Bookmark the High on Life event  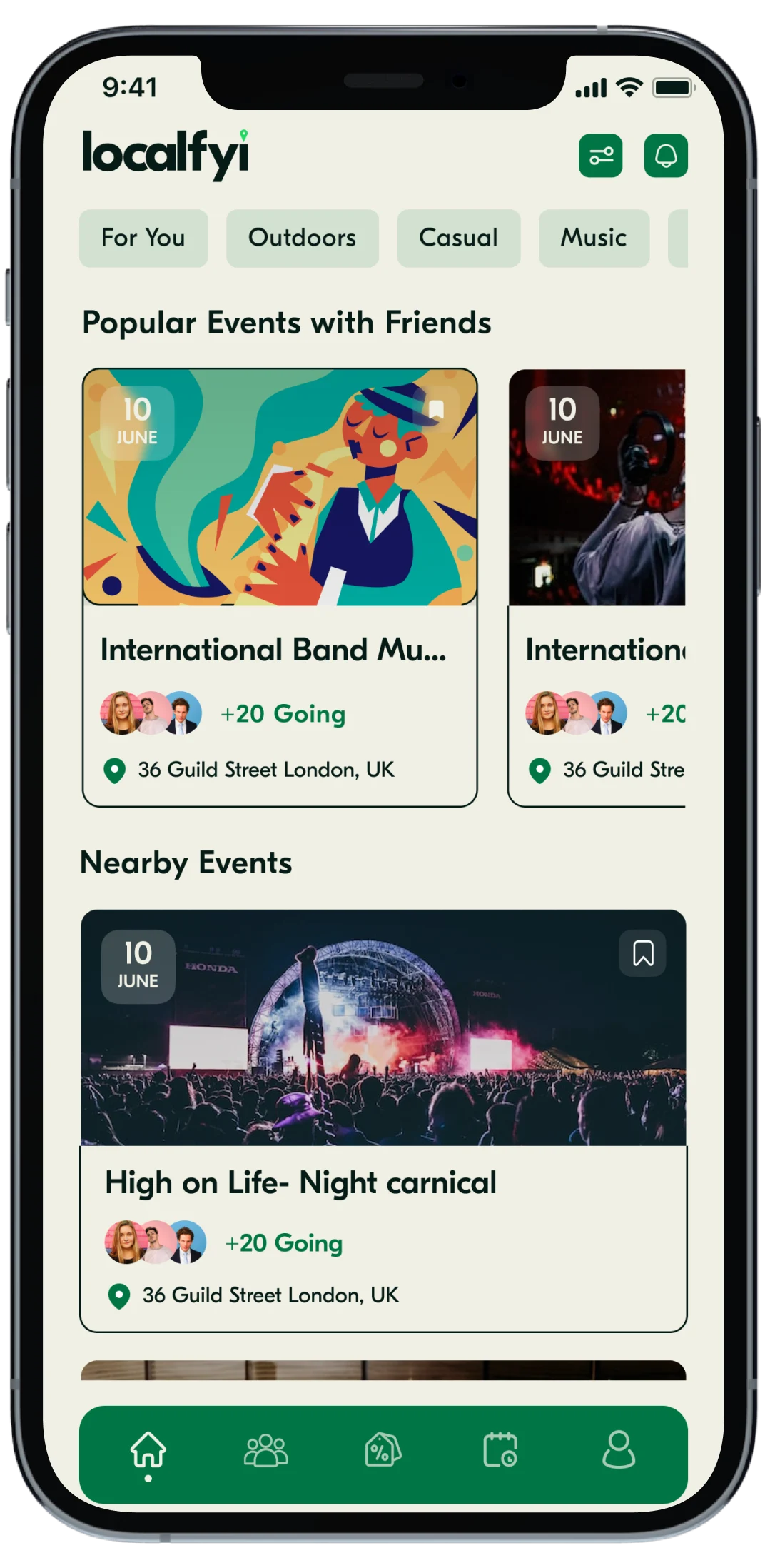(643, 953)
